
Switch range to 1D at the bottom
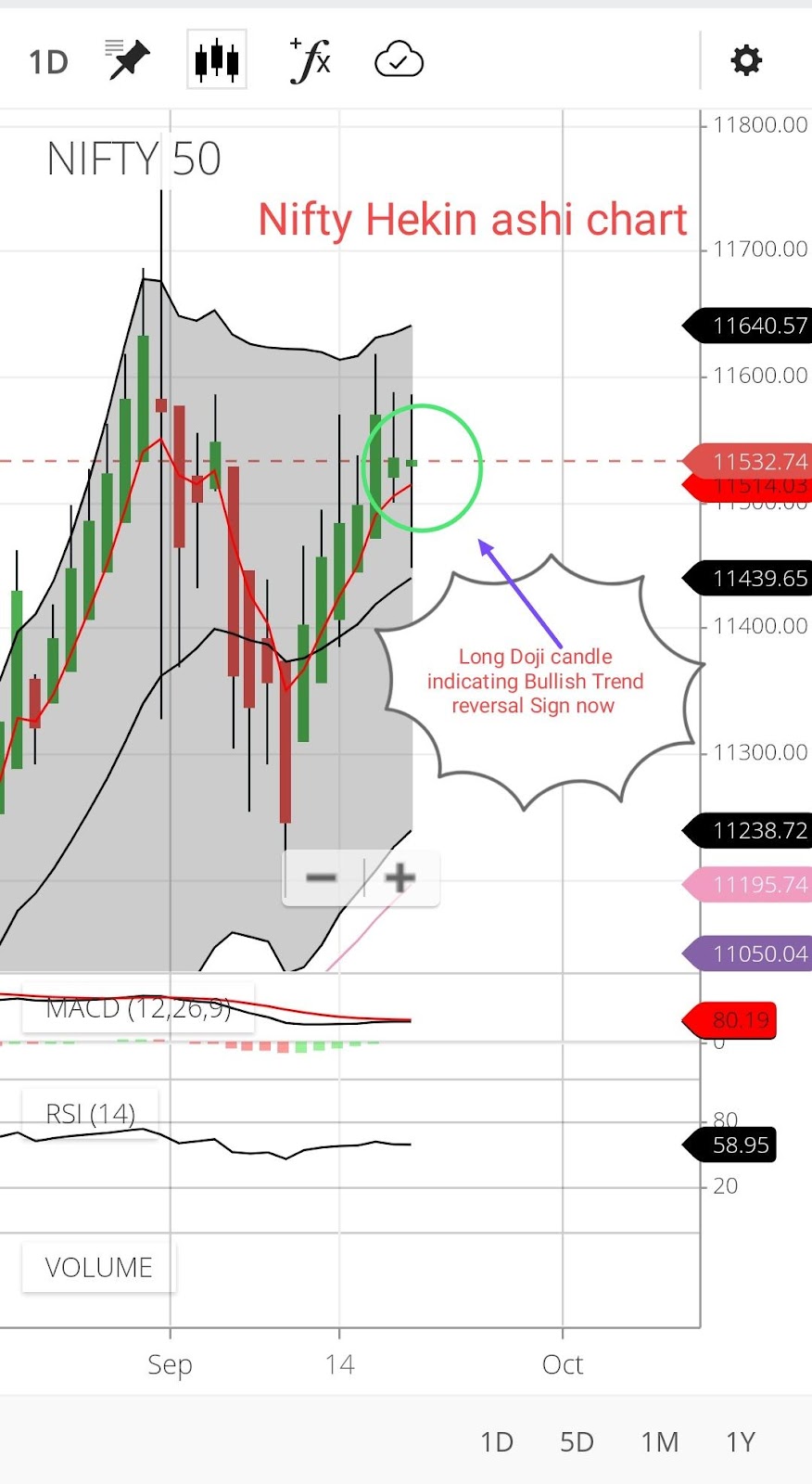pos(496,1442)
